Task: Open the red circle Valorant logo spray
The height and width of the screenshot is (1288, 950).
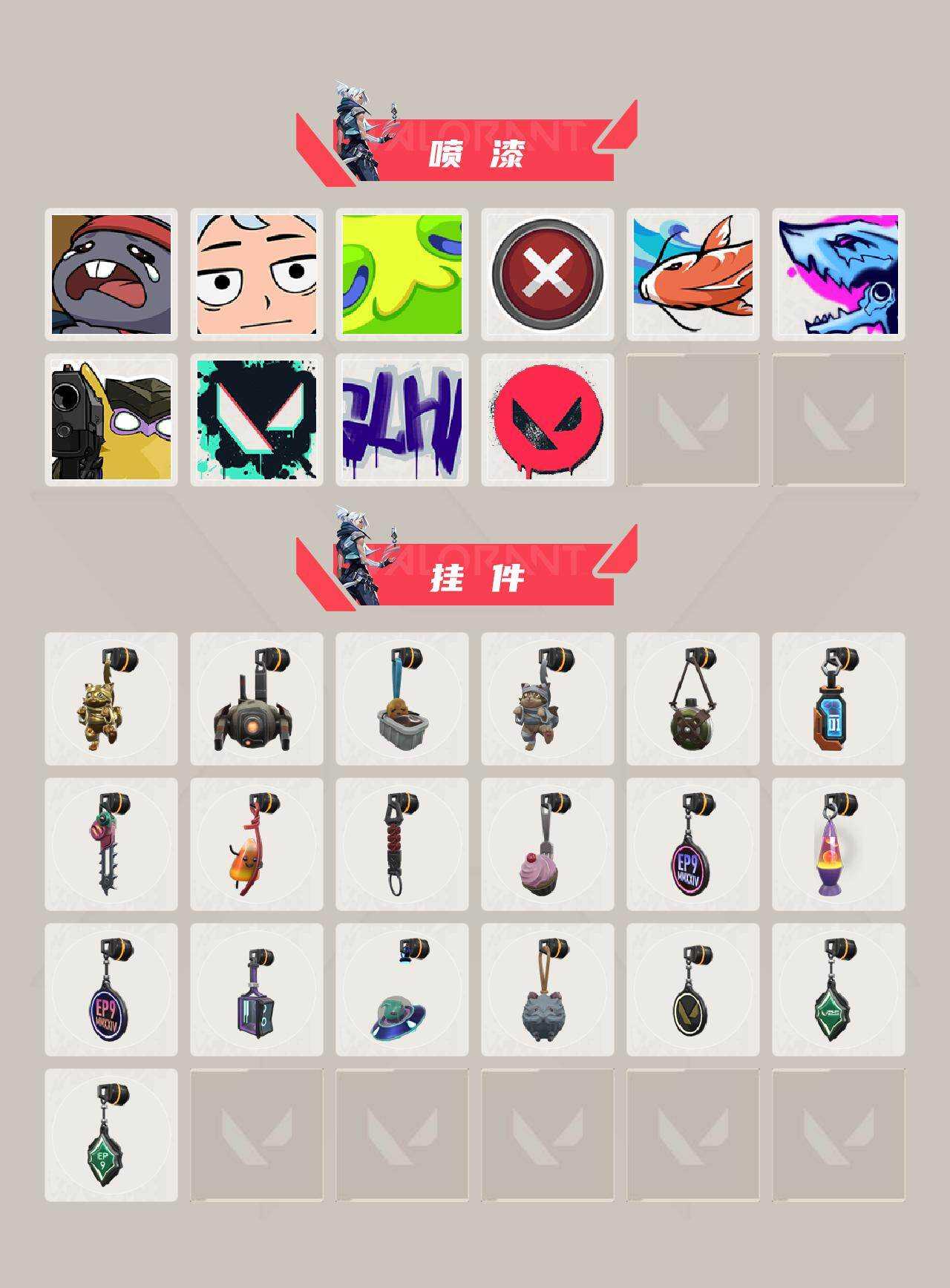Action: coord(547,418)
